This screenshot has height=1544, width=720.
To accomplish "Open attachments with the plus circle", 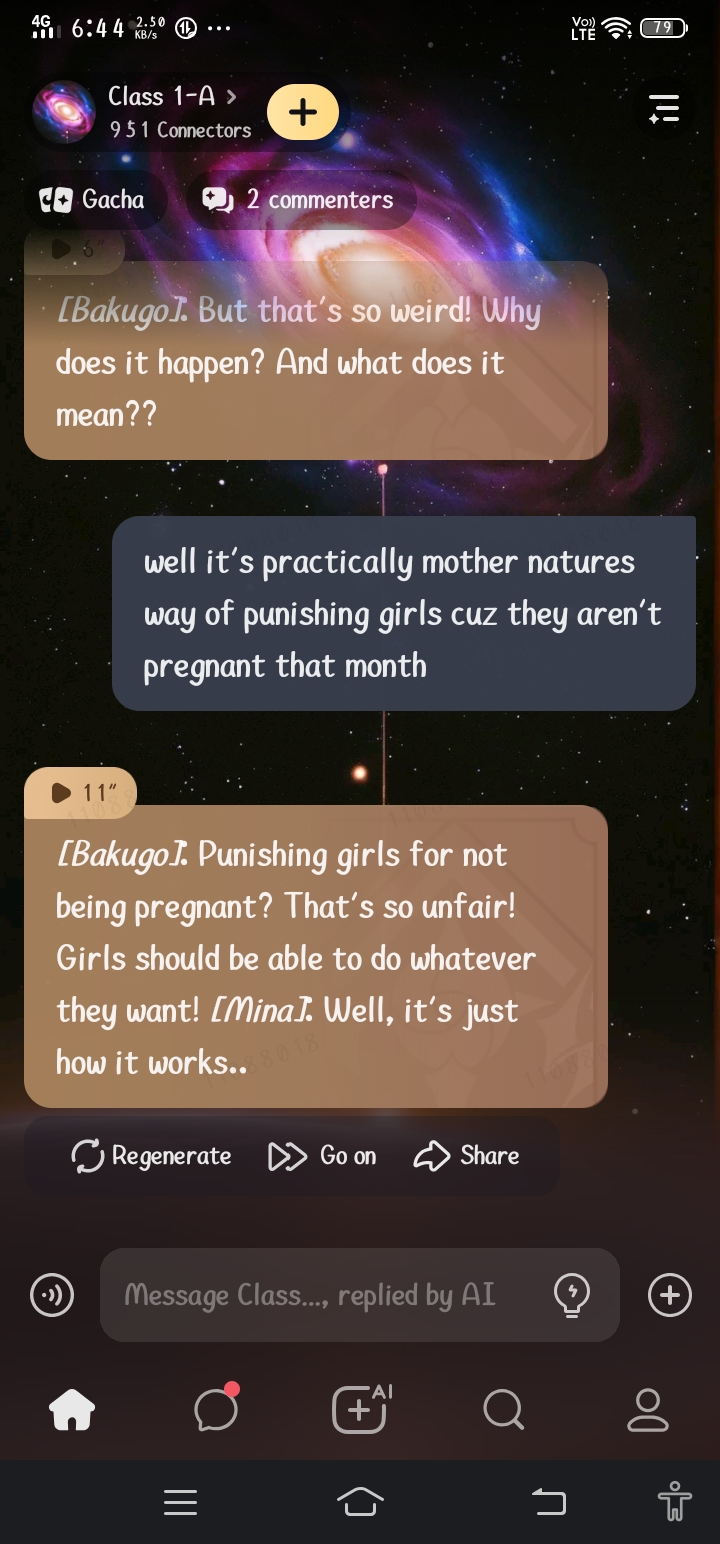I will pyautogui.click(x=669, y=1295).
